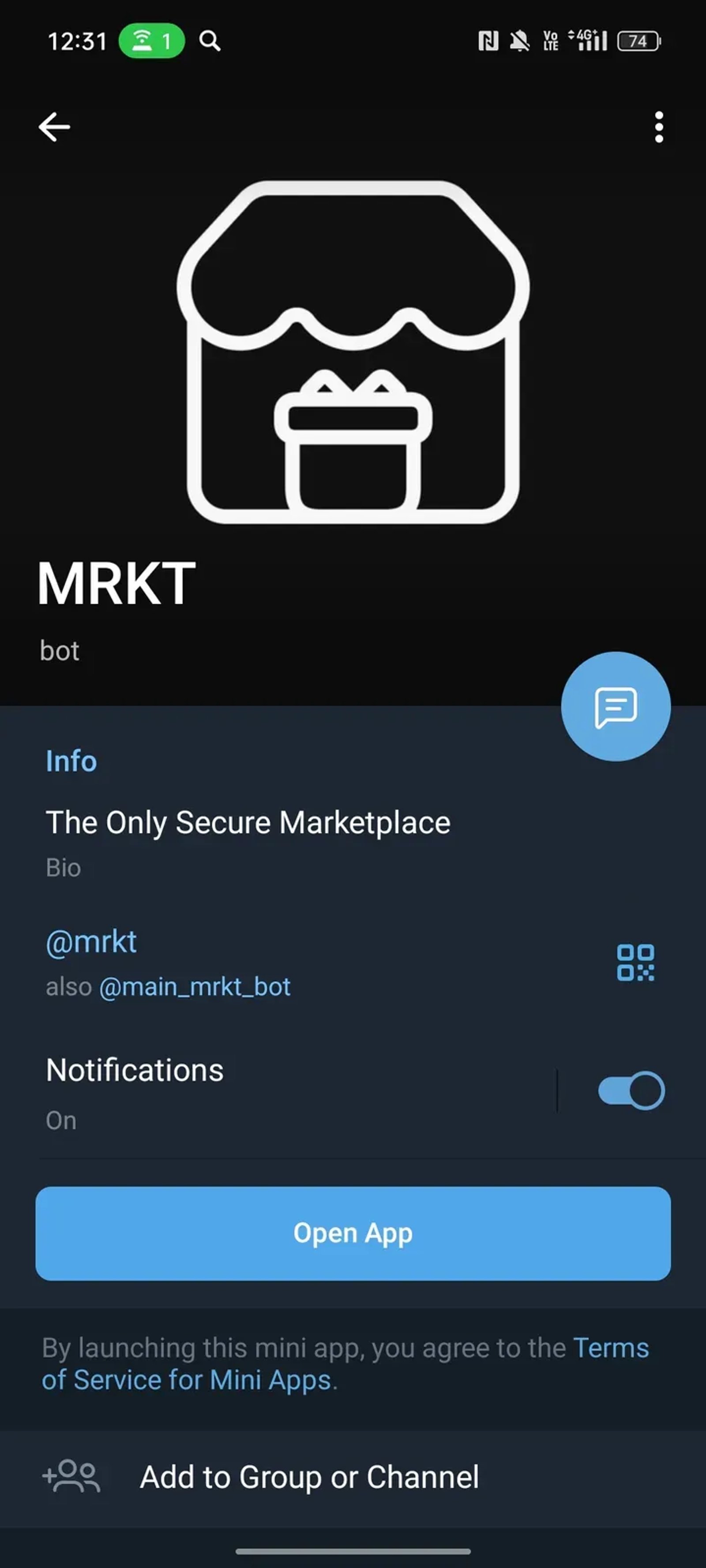Screen dimensions: 706x1568
Task: Open the search icon in the status area
Action: pyautogui.click(x=210, y=41)
